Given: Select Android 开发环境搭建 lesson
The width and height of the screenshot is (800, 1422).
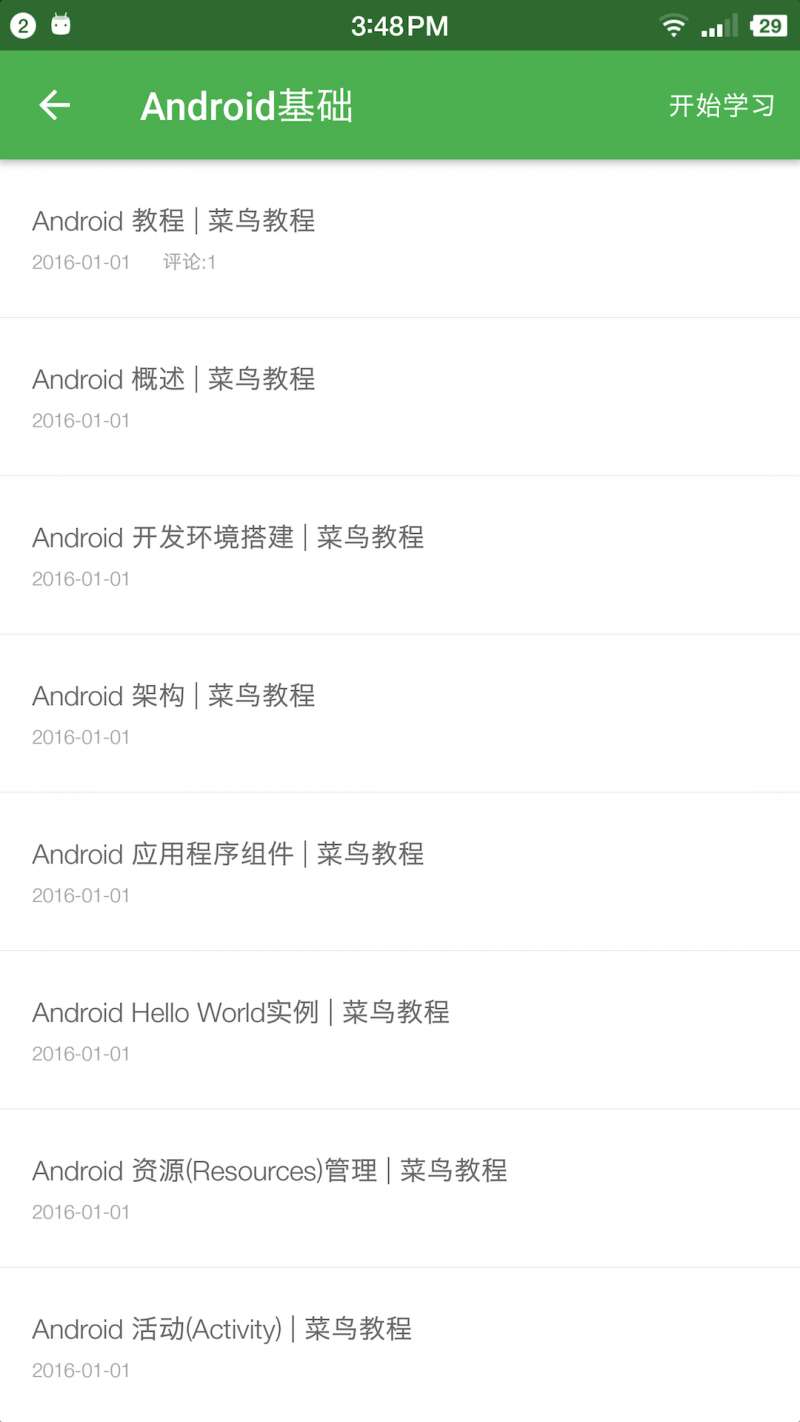Looking at the screenshot, I should (400, 555).
